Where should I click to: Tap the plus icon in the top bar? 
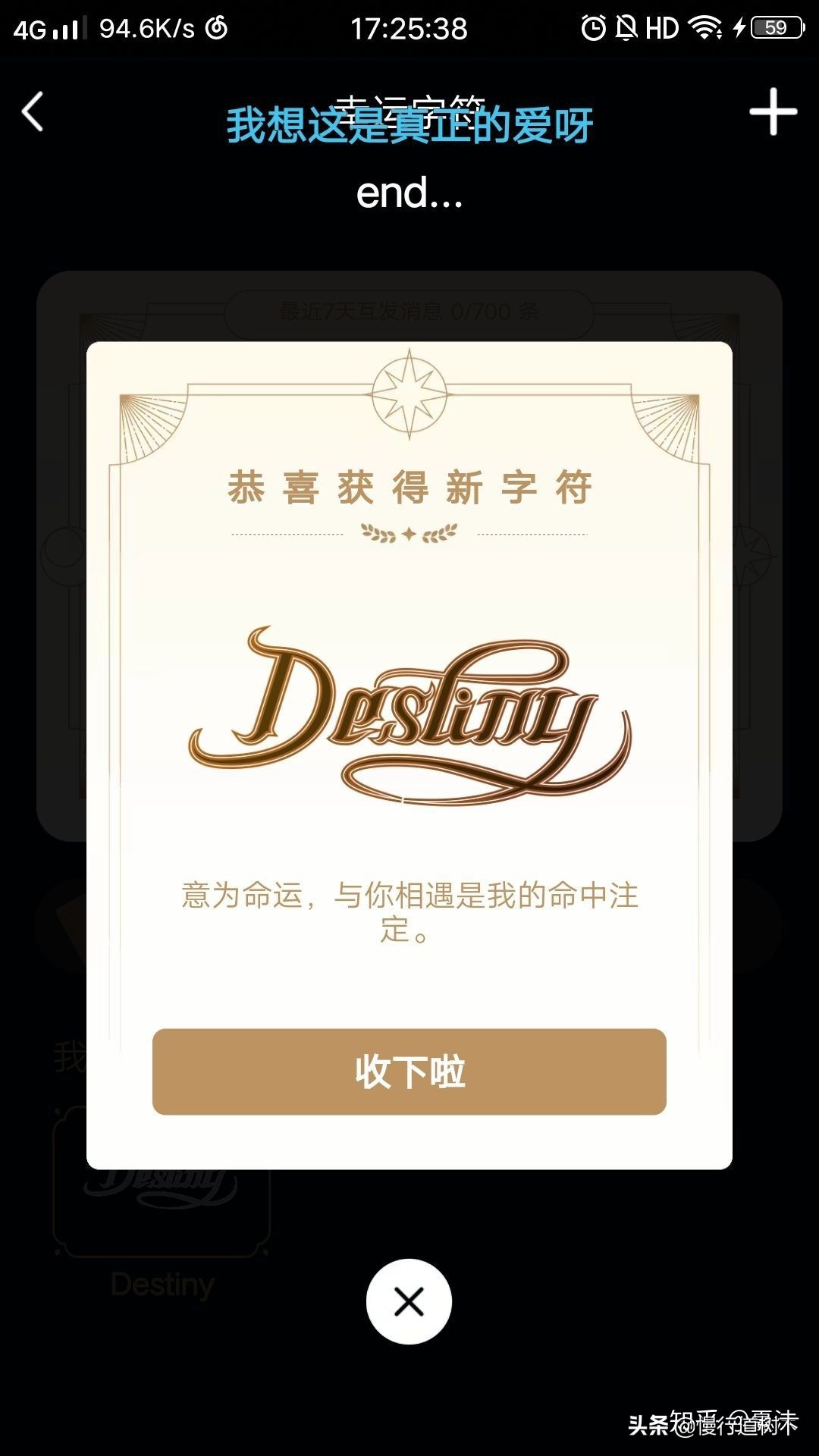coord(773,112)
